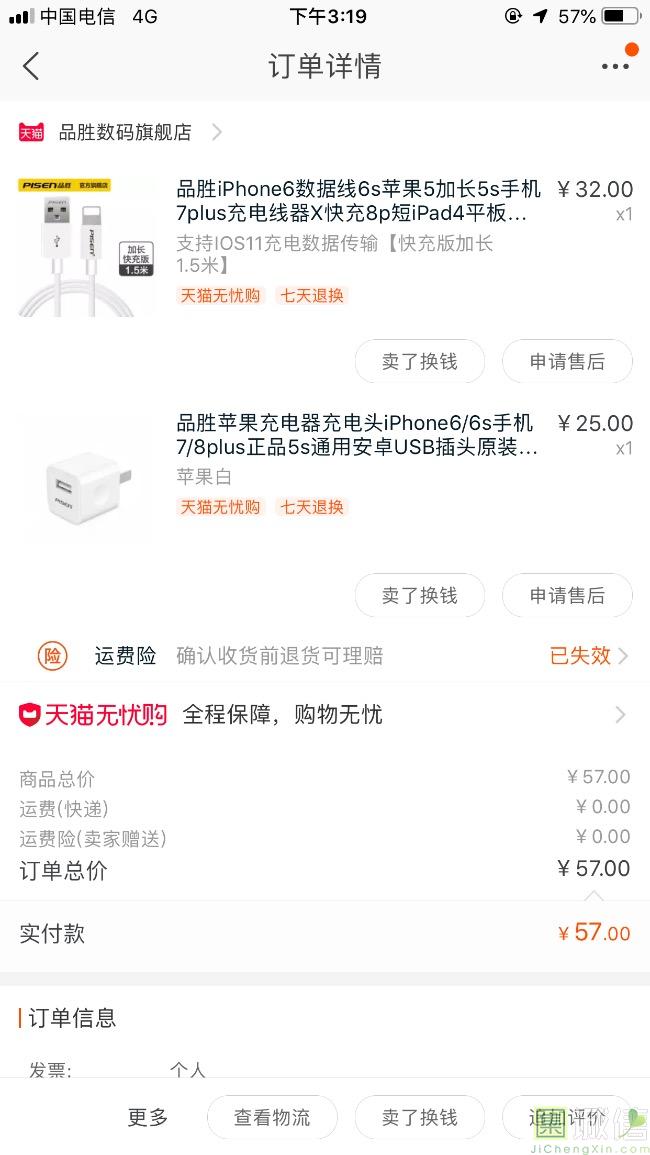Viewport: 650px width, 1155px height.
Task: Tap 卖了换钱 for the 充电器 item
Action: (419, 595)
